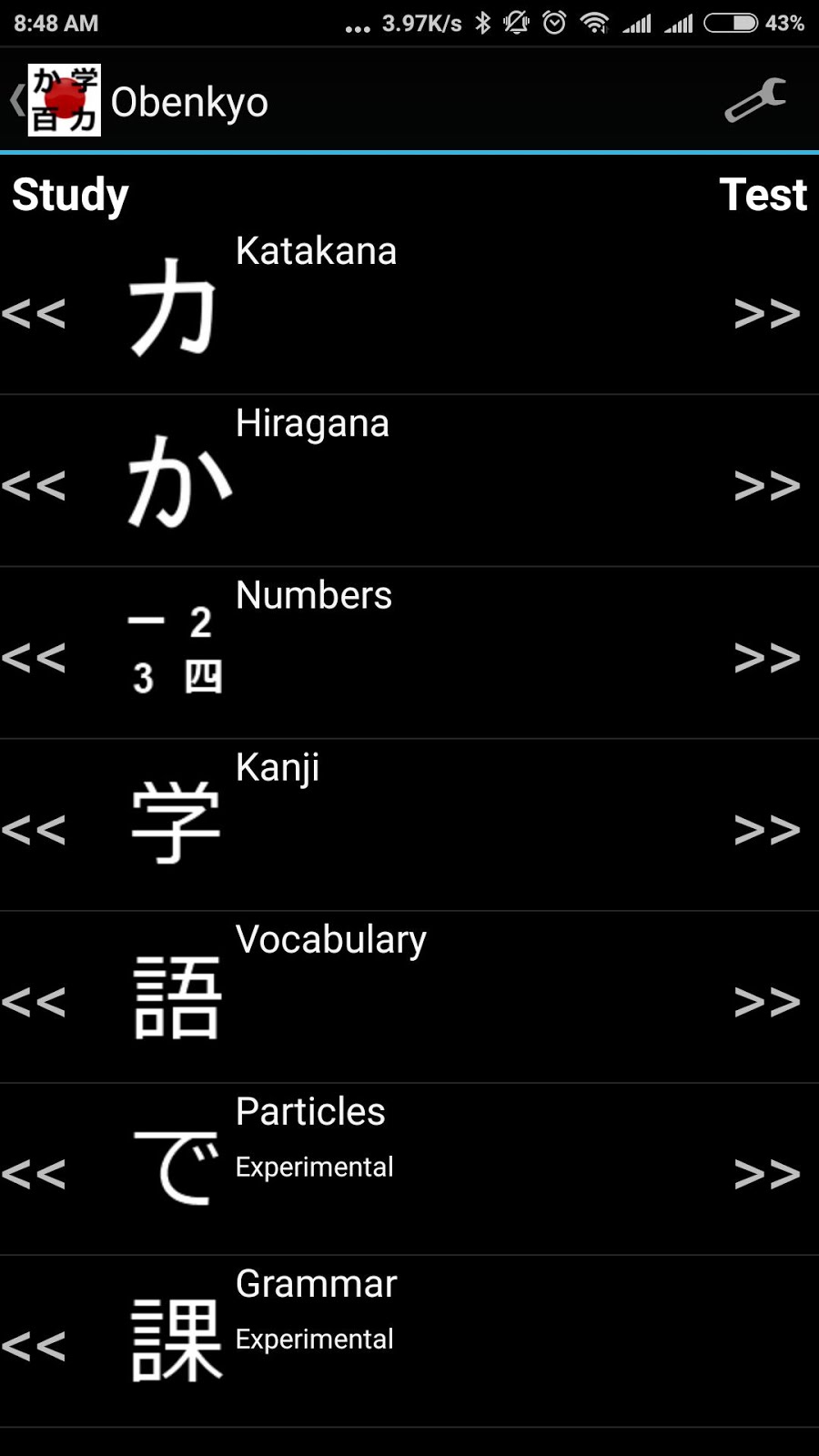Open Grammar study with the << arrows

tap(34, 1346)
